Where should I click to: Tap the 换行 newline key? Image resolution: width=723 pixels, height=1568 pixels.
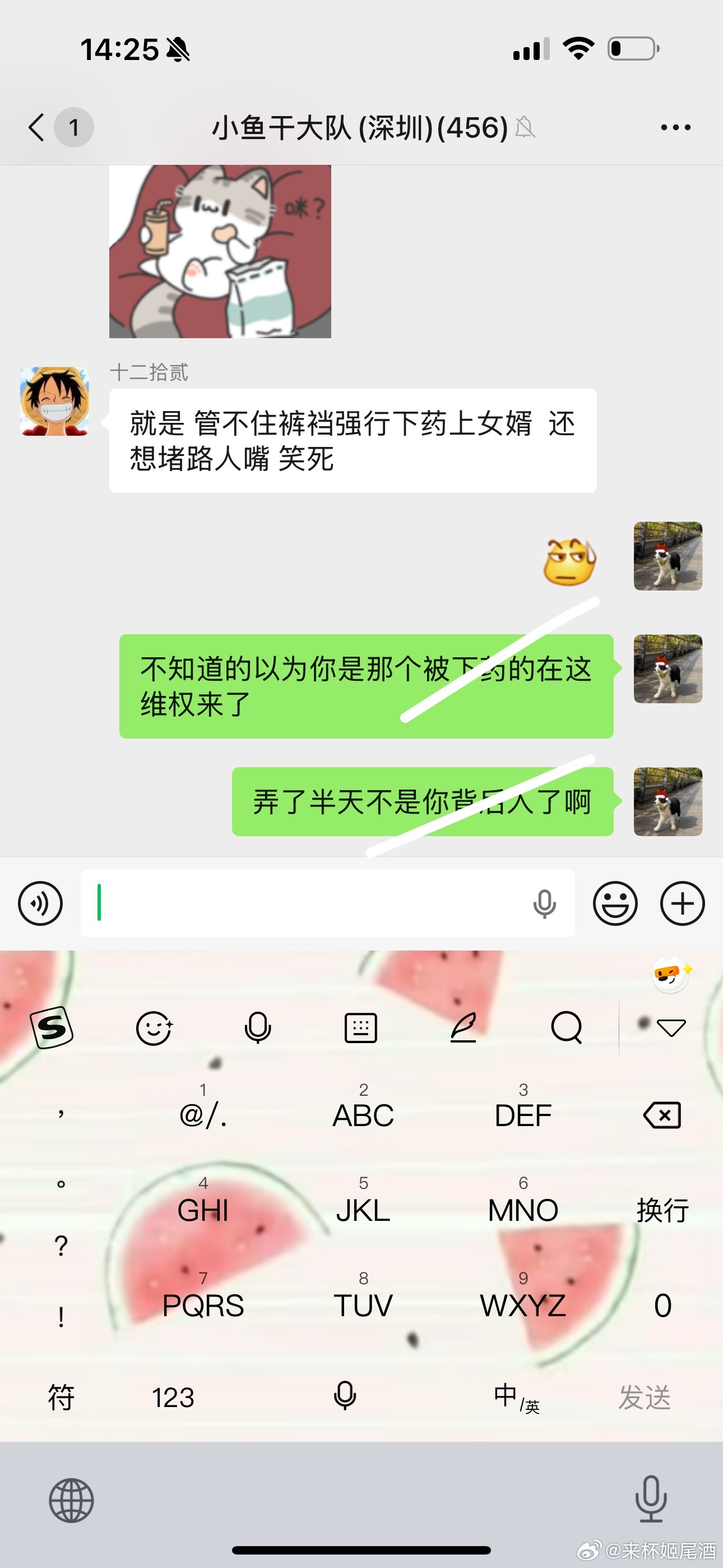[x=662, y=1210]
